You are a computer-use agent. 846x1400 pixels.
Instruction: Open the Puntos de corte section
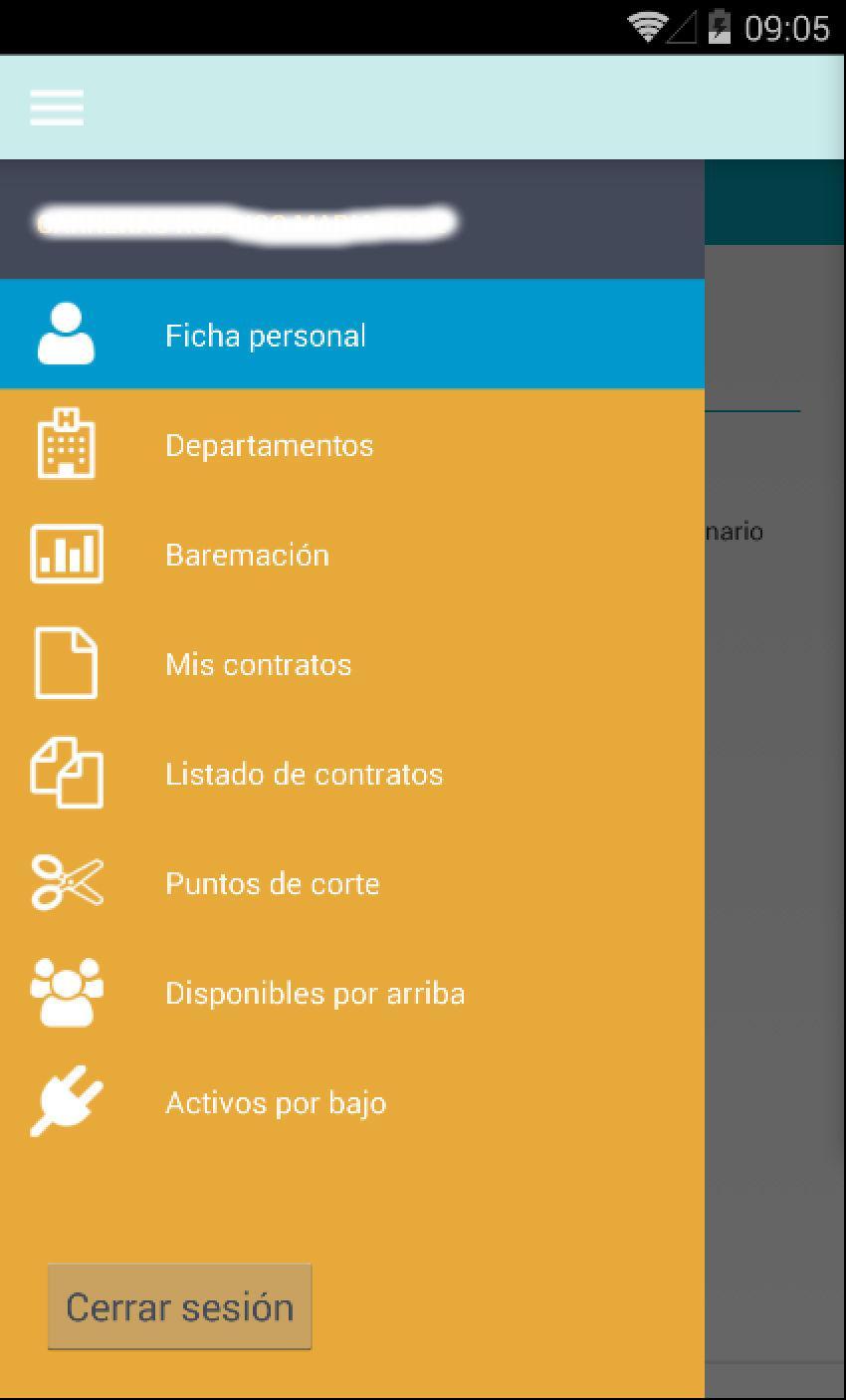(273, 883)
